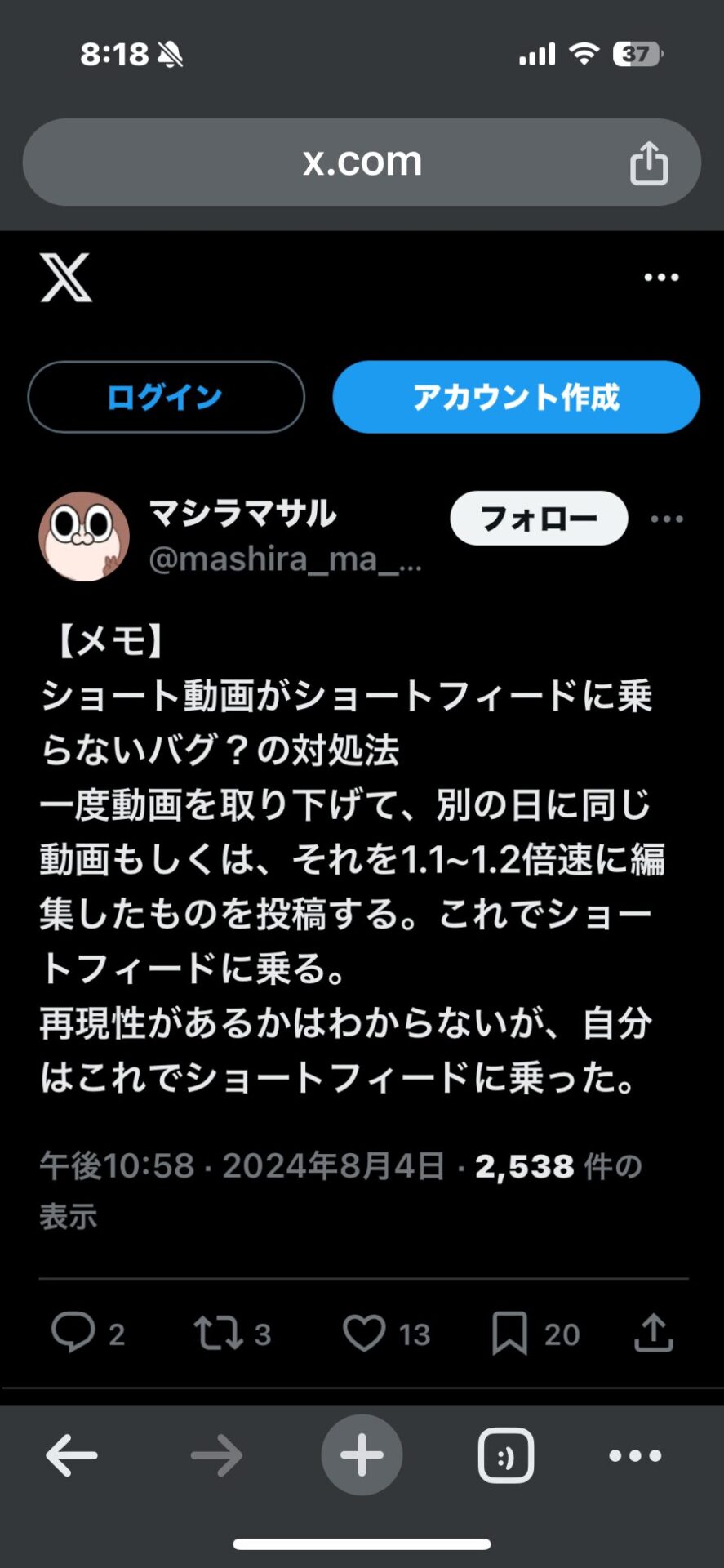
Task: Tap the アカウント作成 button
Action: point(516,397)
